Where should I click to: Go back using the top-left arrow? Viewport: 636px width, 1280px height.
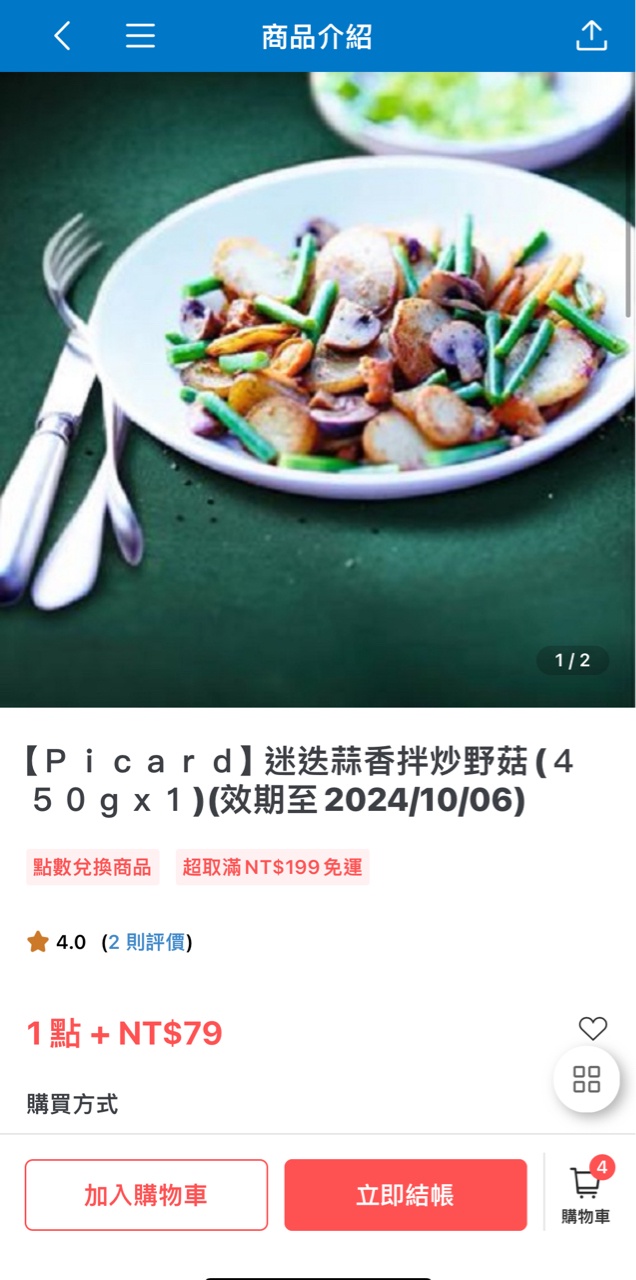pos(62,37)
